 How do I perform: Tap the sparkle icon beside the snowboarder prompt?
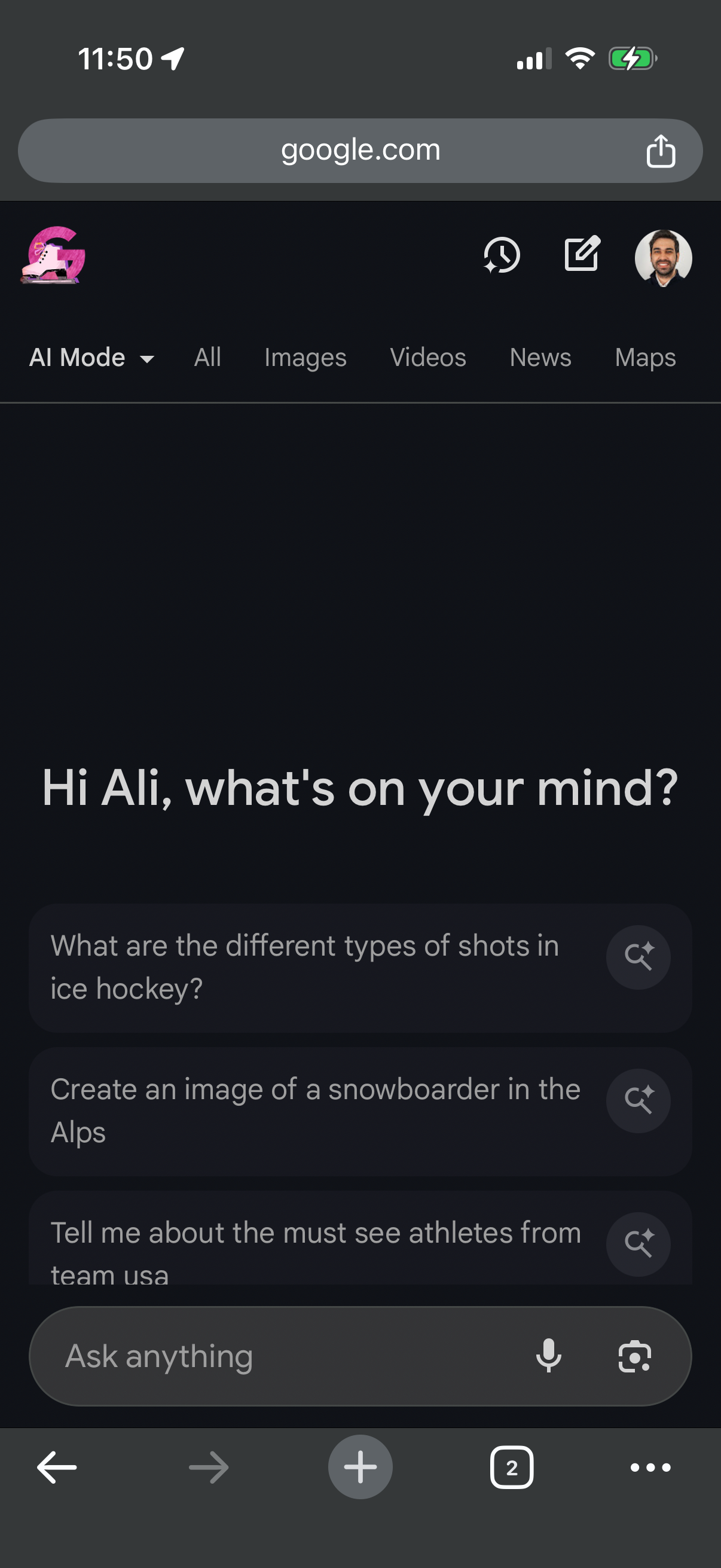638,1101
